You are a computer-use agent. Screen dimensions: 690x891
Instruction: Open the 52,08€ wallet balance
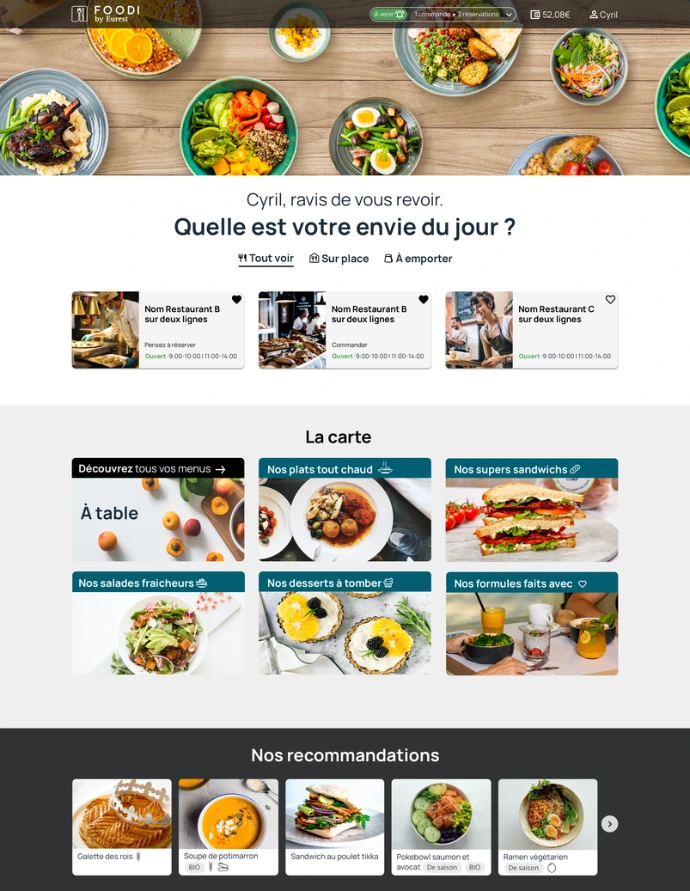click(x=550, y=15)
